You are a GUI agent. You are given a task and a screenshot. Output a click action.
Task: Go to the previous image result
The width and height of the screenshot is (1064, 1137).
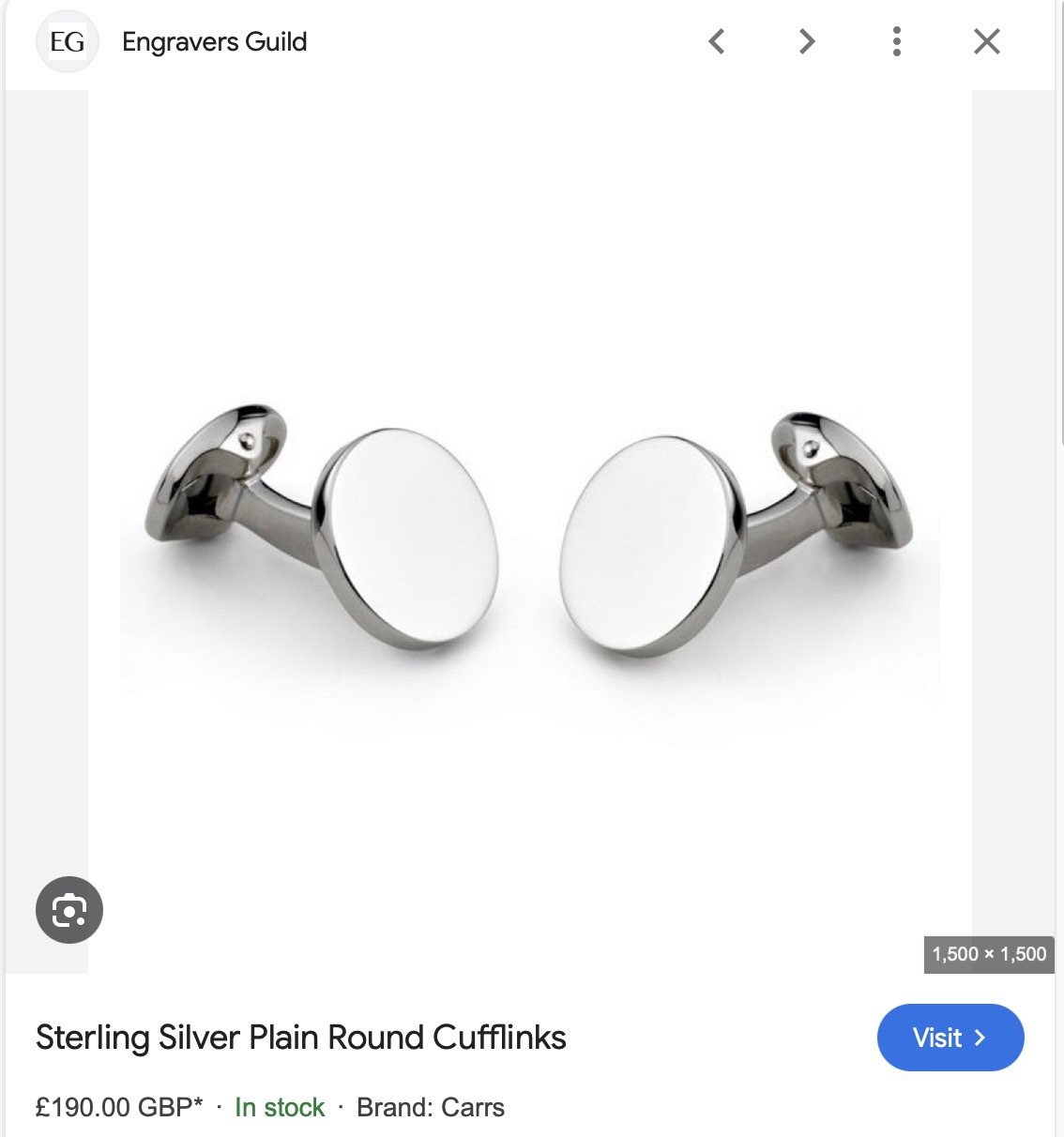pos(717,41)
